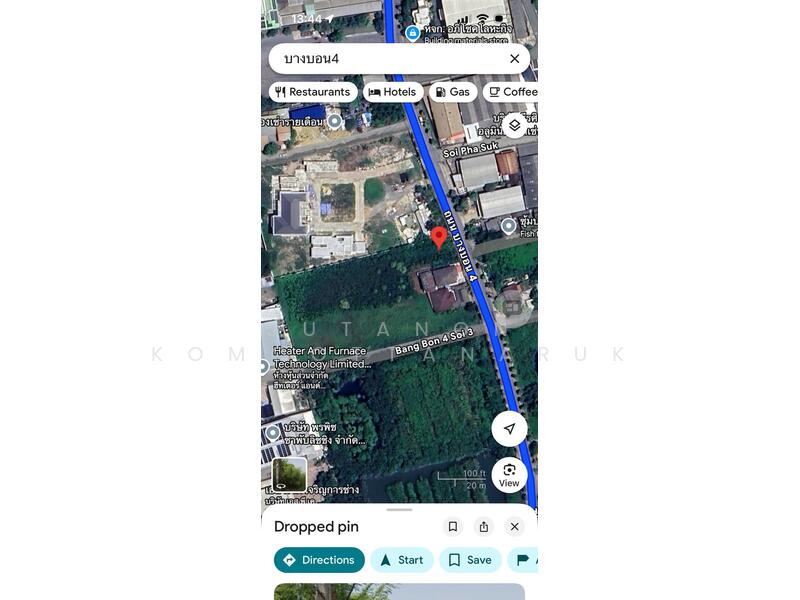Screen dimensions: 800x600
Task: Select the Hotels chip
Action: point(392,92)
